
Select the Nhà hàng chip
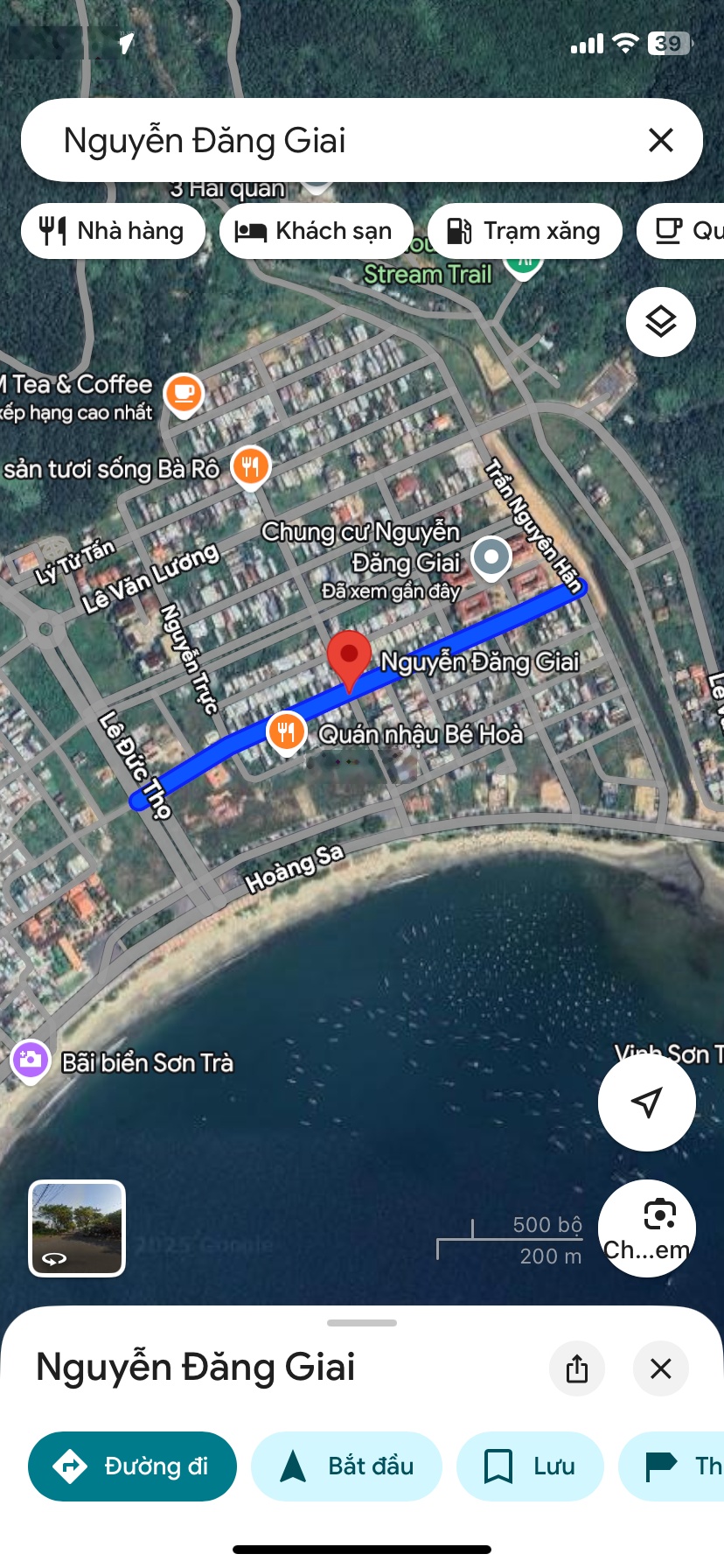coord(113,231)
